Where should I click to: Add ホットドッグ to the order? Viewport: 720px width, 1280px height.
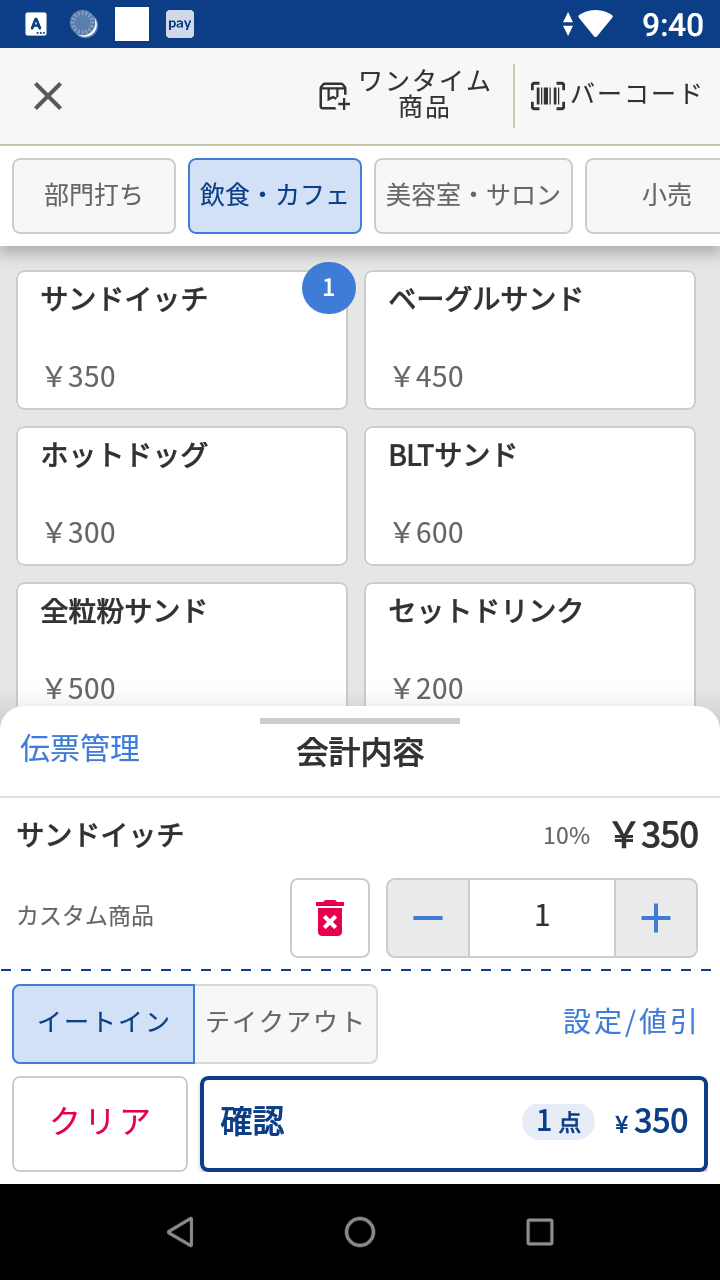click(x=181, y=495)
